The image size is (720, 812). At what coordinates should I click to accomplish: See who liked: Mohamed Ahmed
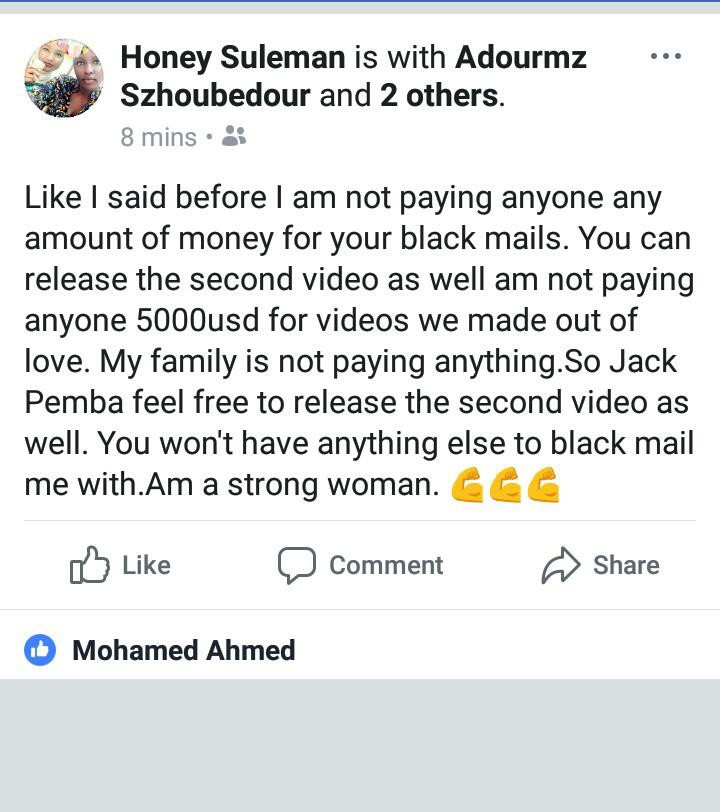coord(183,650)
